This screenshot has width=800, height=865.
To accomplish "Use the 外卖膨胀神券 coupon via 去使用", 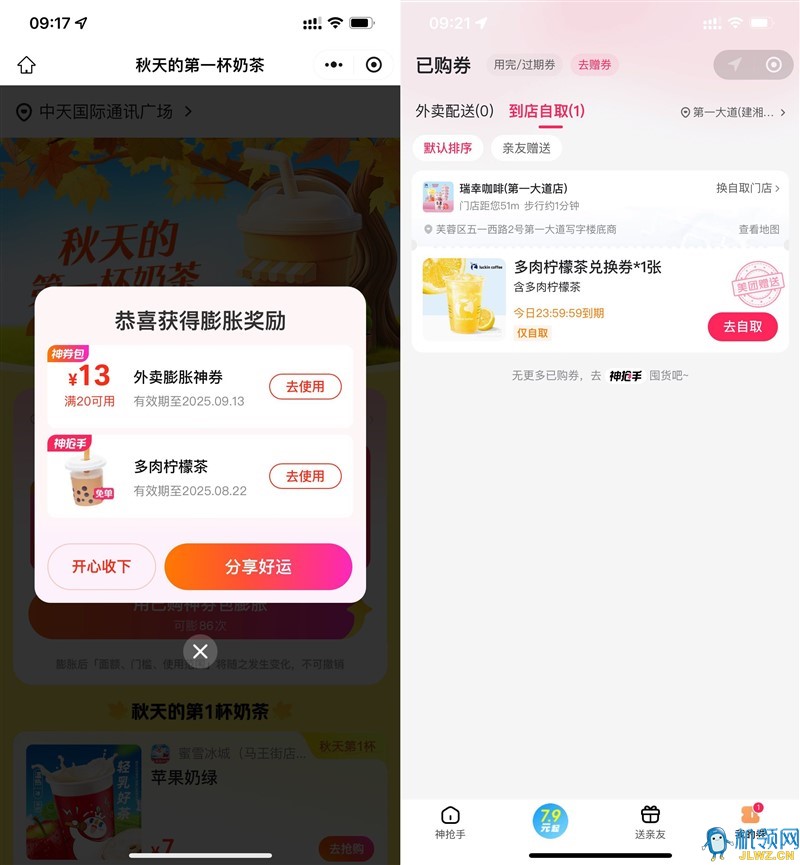I will pos(305,386).
